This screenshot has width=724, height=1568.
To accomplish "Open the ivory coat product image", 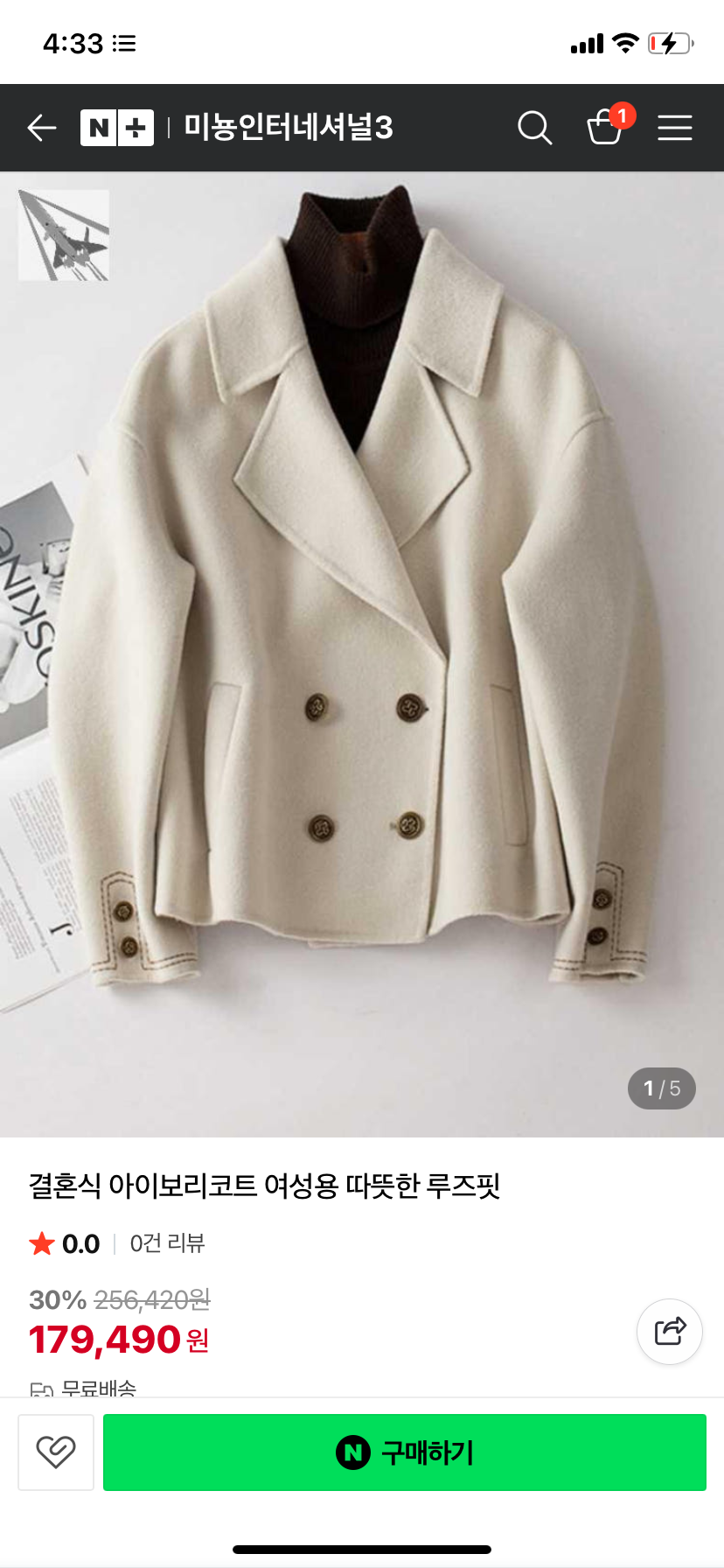I will pyautogui.click(x=362, y=654).
